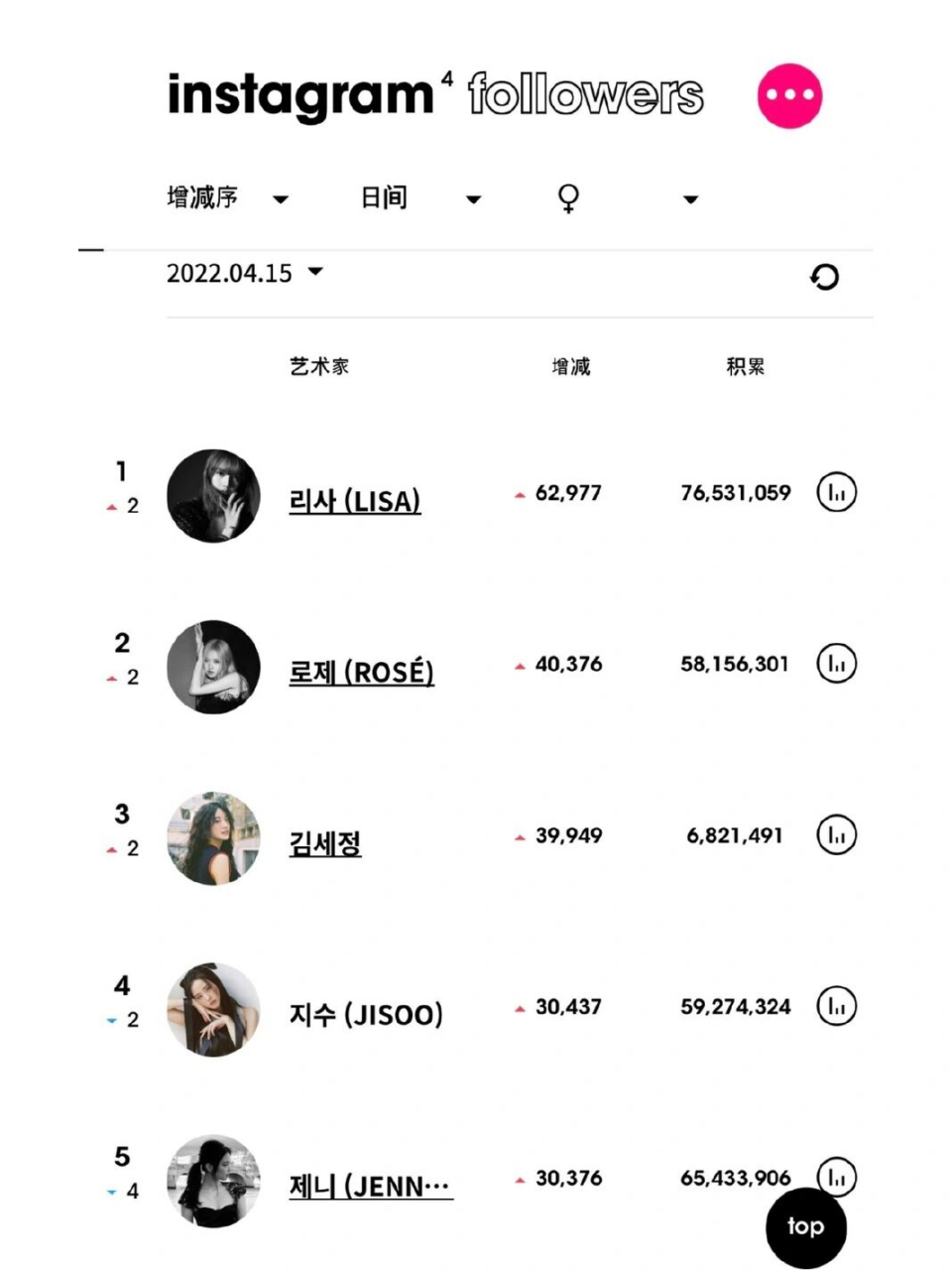Open the chart icon for LISA's row
The width and height of the screenshot is (952, 1270).
click(836, 491)
